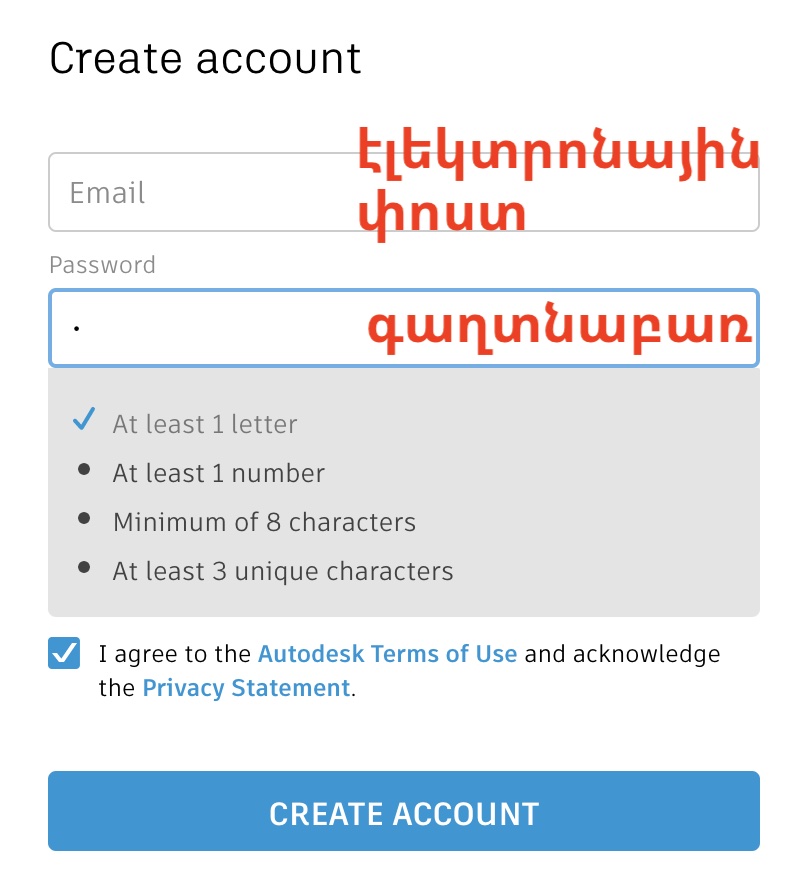Tap the CREATE ACCOUNT button
Screen dimensions: 796x882
coord(403,812)
